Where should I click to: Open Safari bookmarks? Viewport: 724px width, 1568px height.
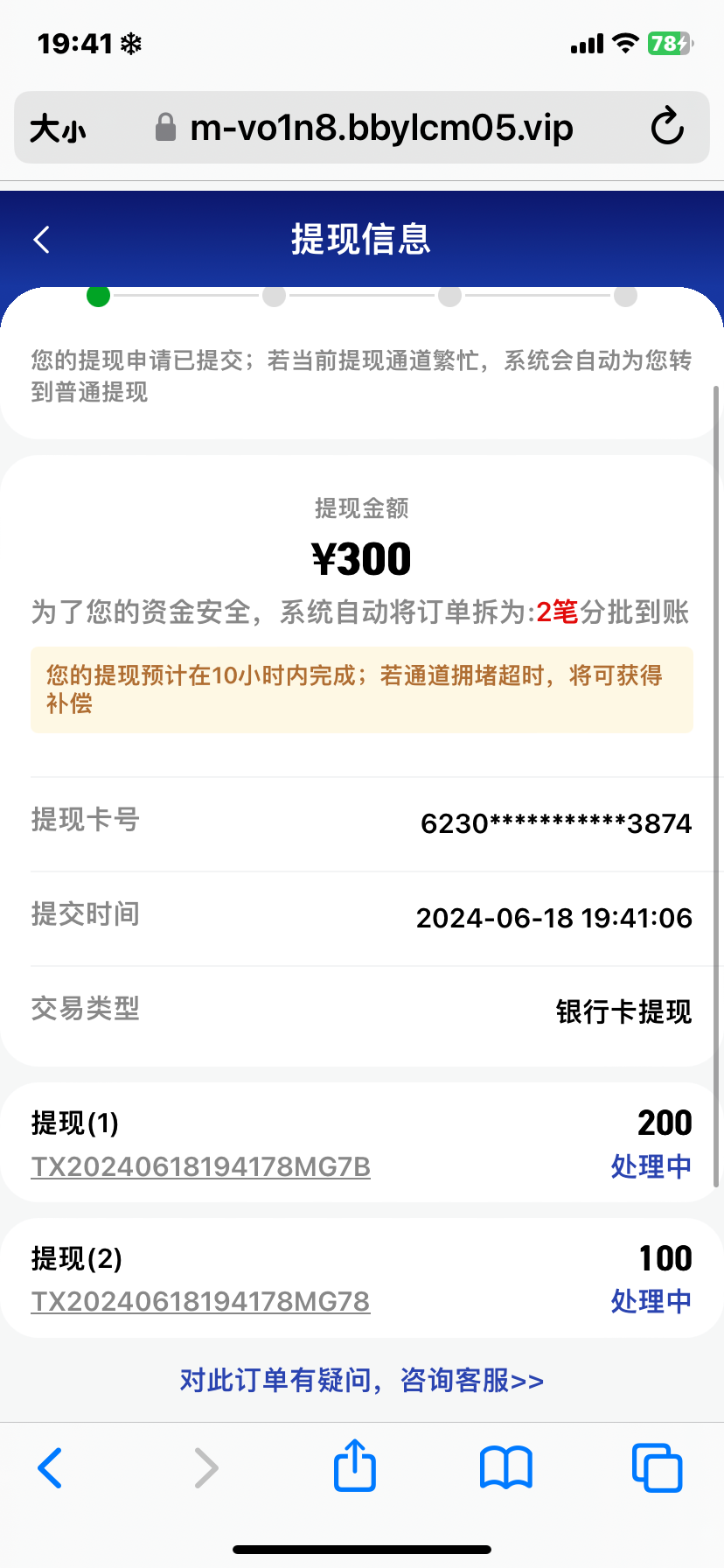tap(505, 1467)
